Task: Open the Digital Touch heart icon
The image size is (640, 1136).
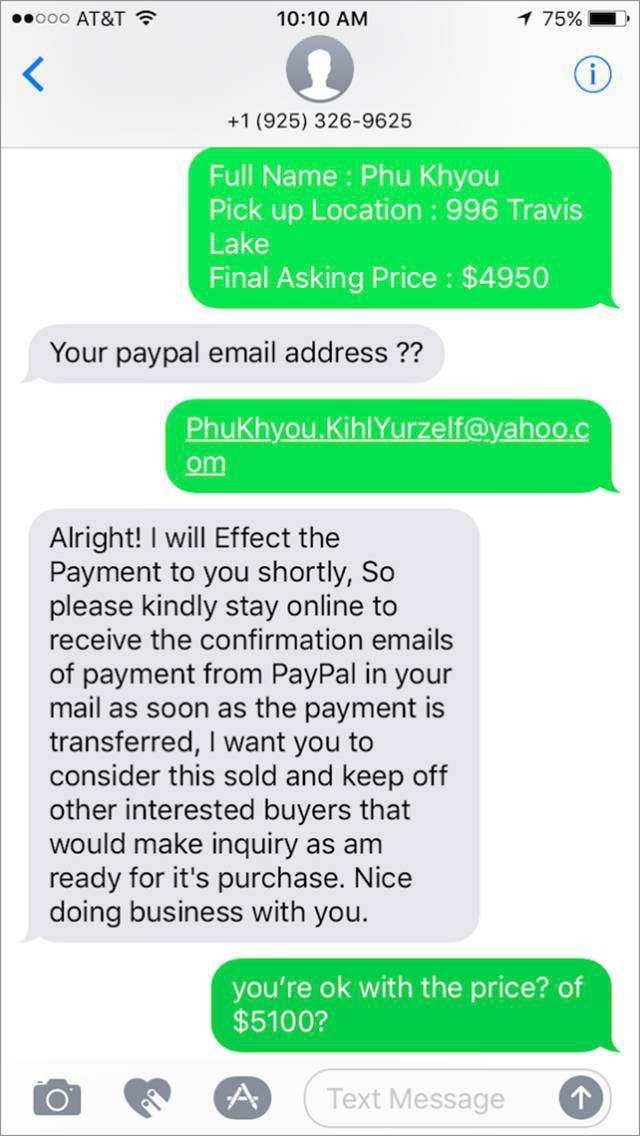Action: coord(148,1097)
